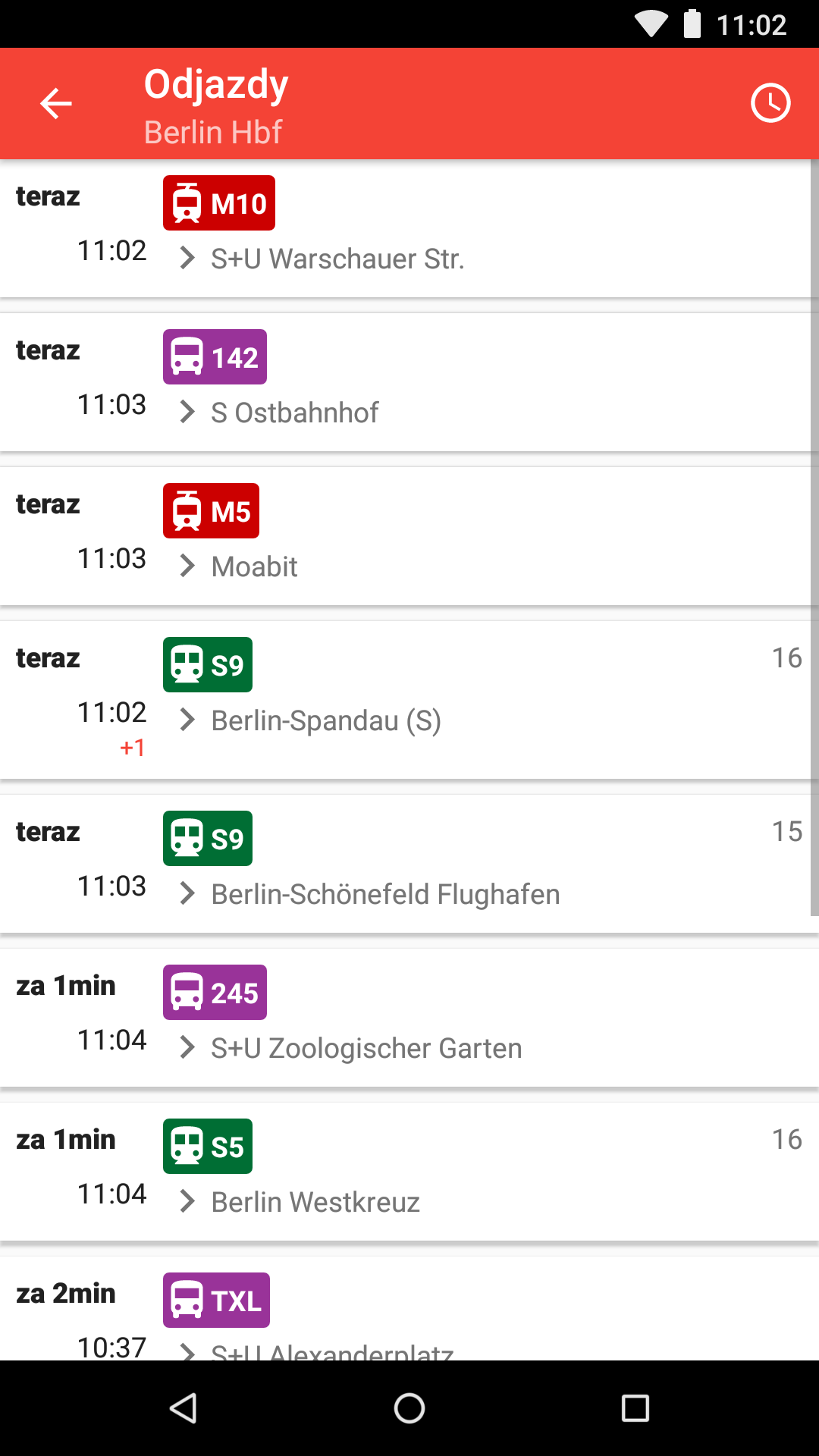Go back using the app bar arrow
The width and height of the screenshot is (819, 1456).
56,103
